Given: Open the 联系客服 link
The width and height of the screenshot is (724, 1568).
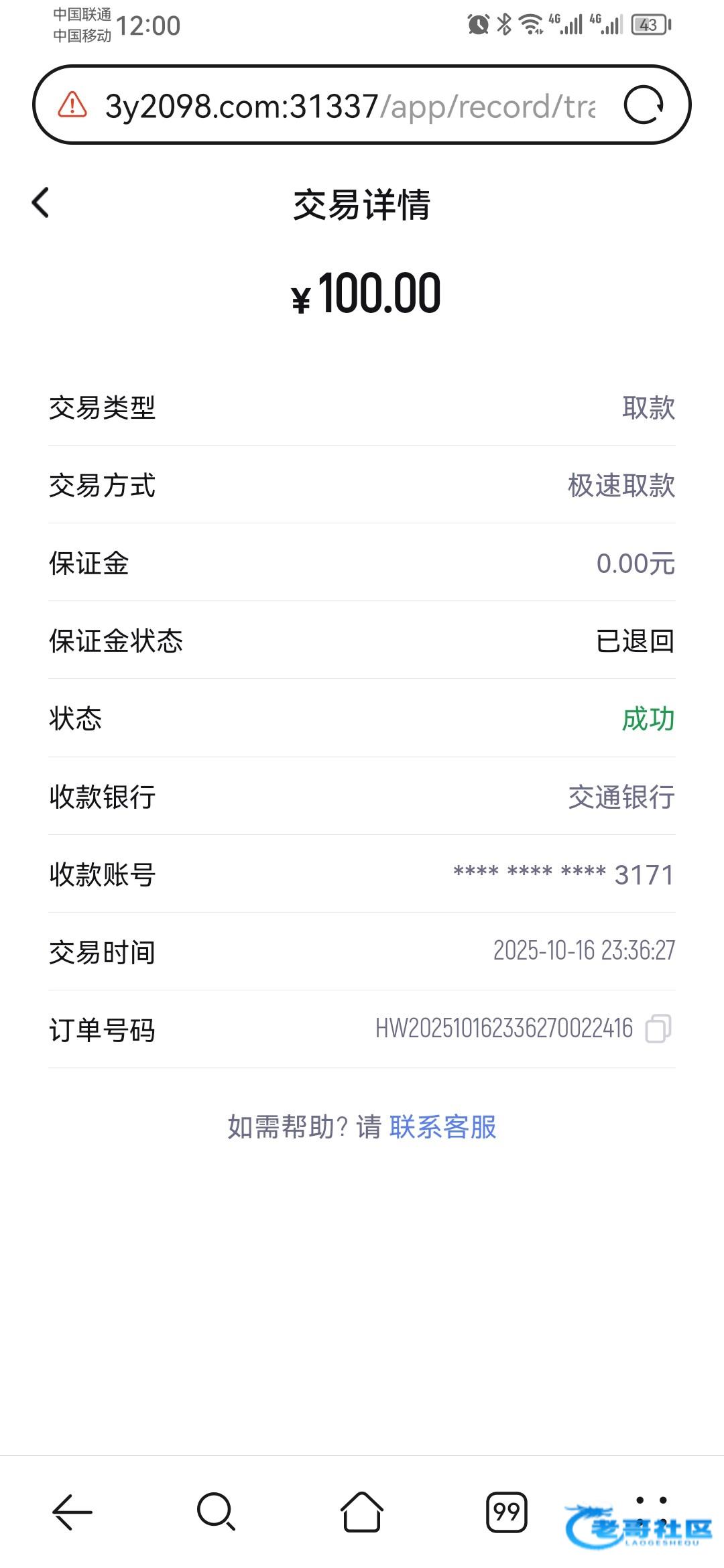Looking at the screenshot, I should click(x=442, y=1126).
